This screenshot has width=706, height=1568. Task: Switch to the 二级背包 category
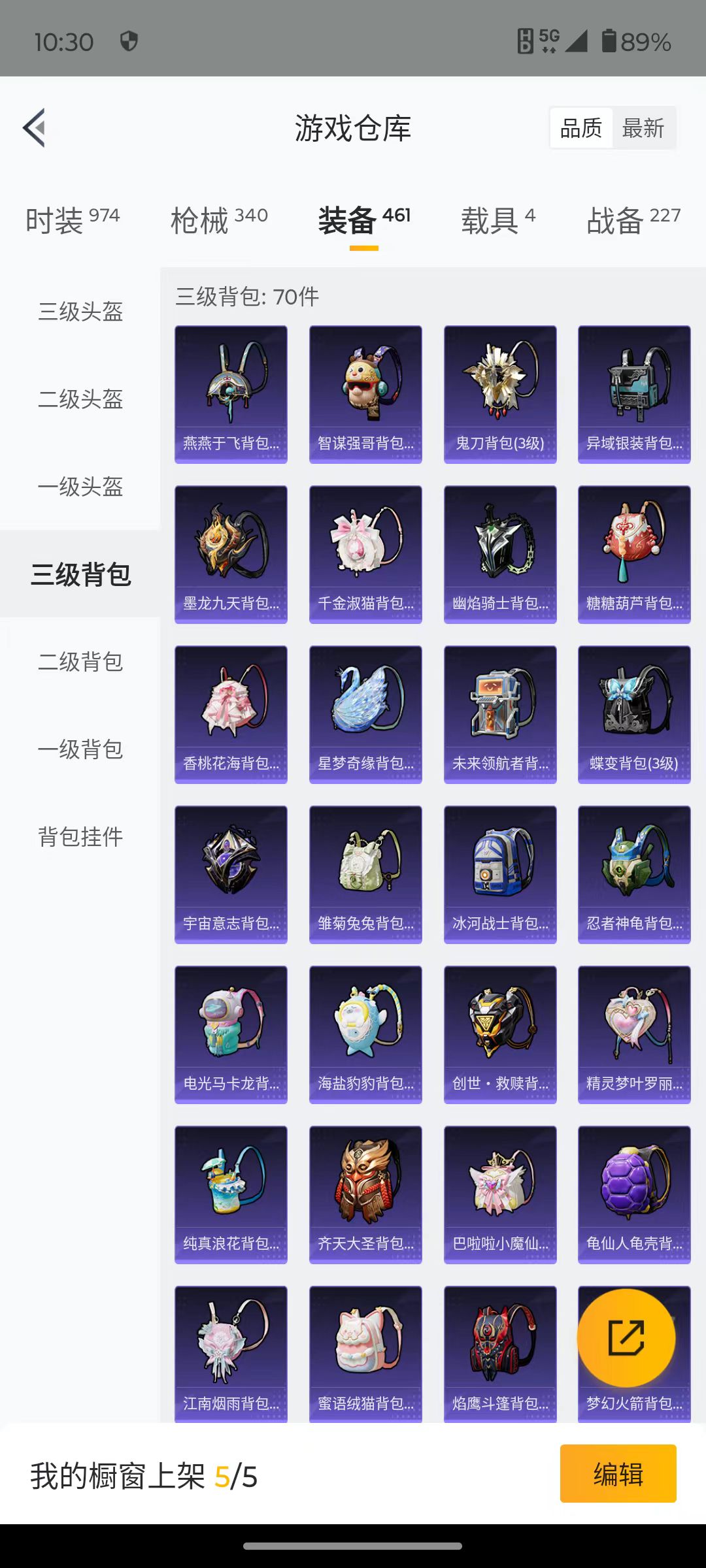click(80, 661)
